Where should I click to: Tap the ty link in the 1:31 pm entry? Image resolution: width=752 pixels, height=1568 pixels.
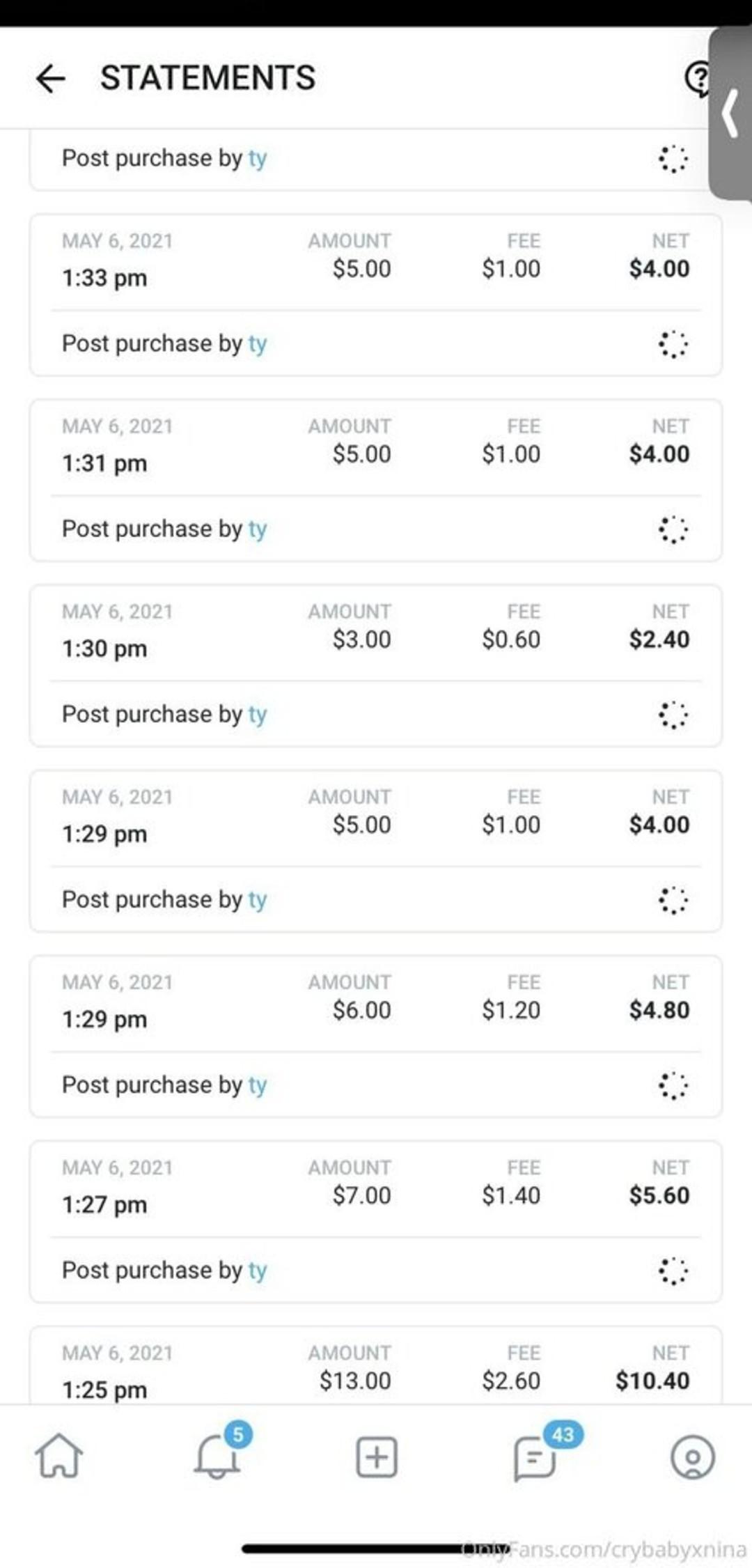point(258,529)
